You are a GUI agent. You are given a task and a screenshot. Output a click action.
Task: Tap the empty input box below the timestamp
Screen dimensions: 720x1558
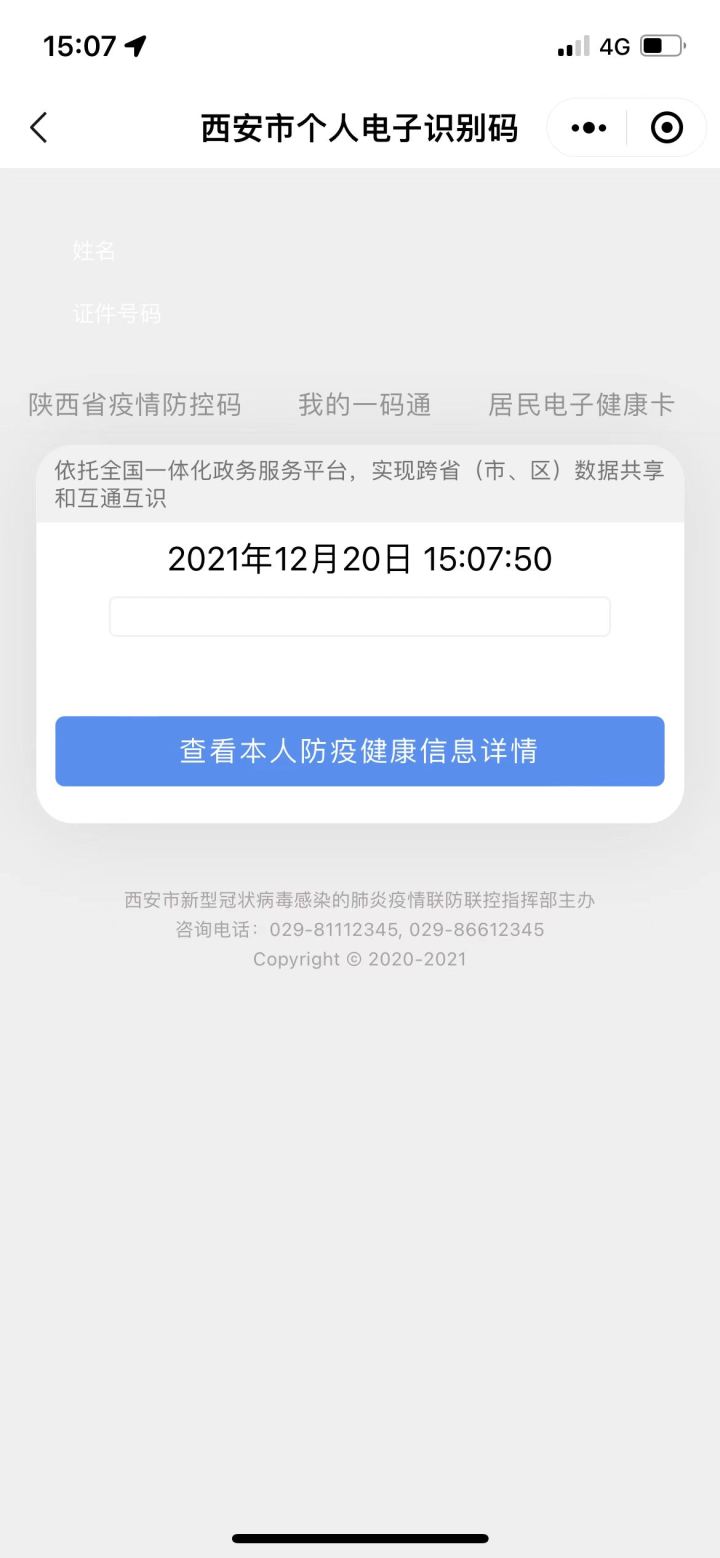pyautogui.click(x=360, y=616)
